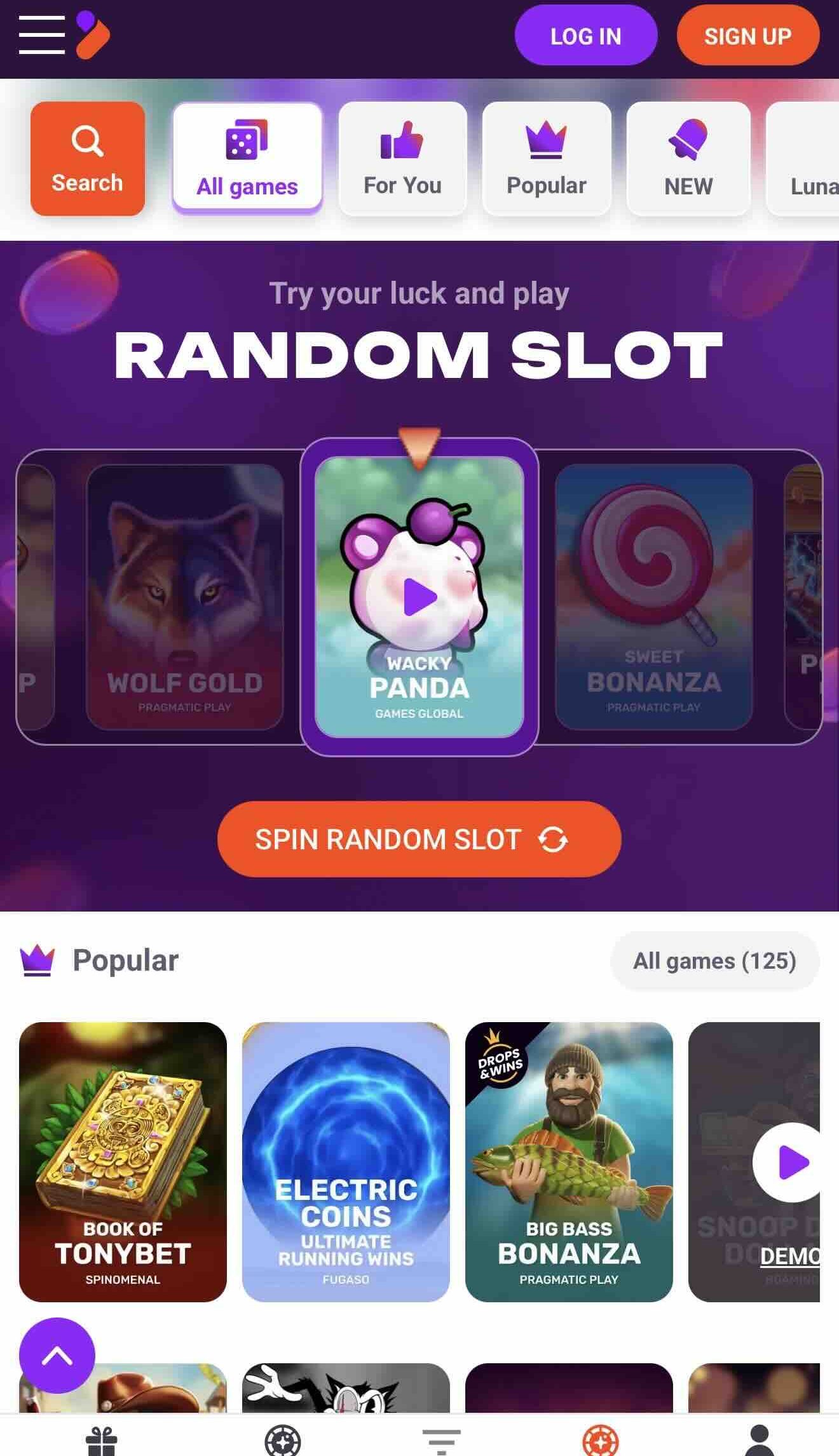Screen dimensions: 839x1456
Task: Open Book of Tonybet game
Action: coord(123,1162)
